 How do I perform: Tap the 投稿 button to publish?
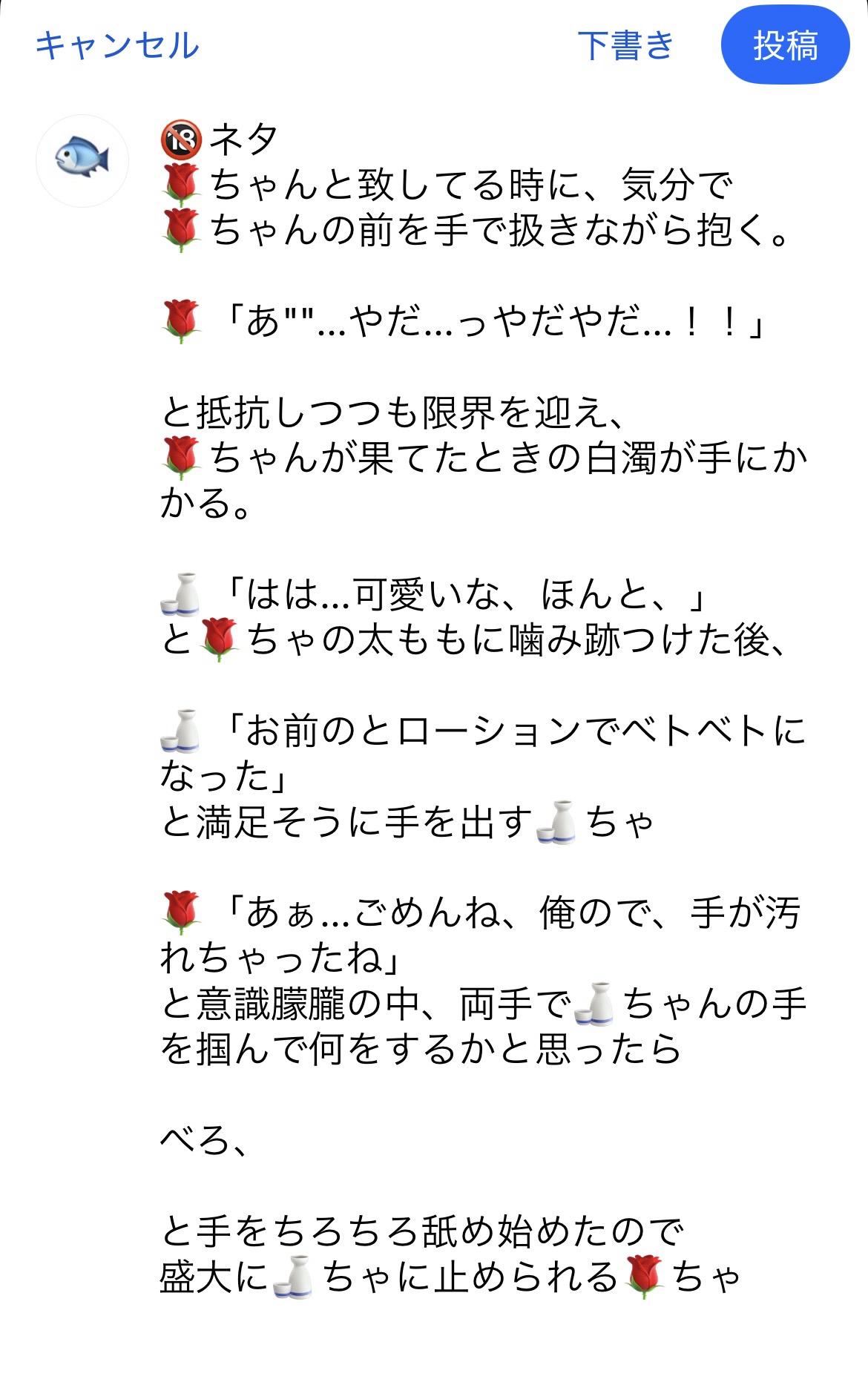point(785,46)
